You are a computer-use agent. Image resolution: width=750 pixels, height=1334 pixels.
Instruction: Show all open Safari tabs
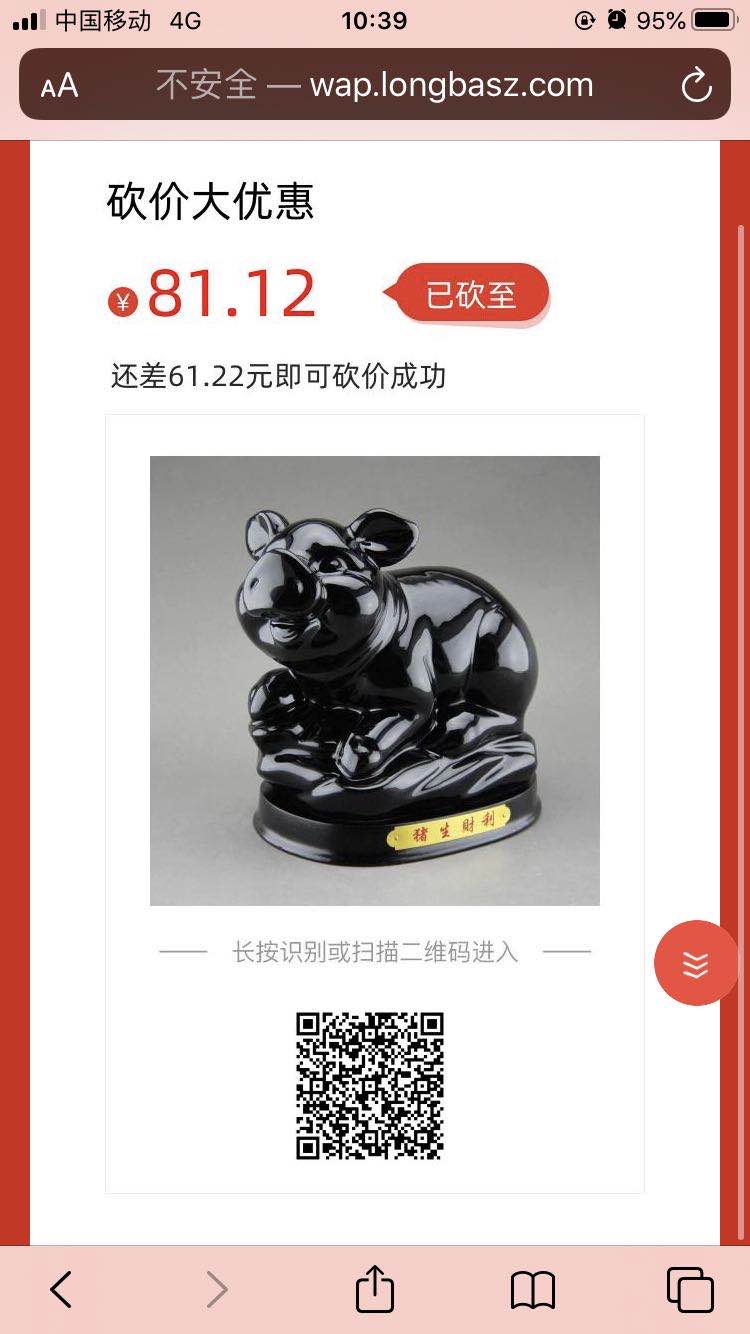click(690, 1289)
